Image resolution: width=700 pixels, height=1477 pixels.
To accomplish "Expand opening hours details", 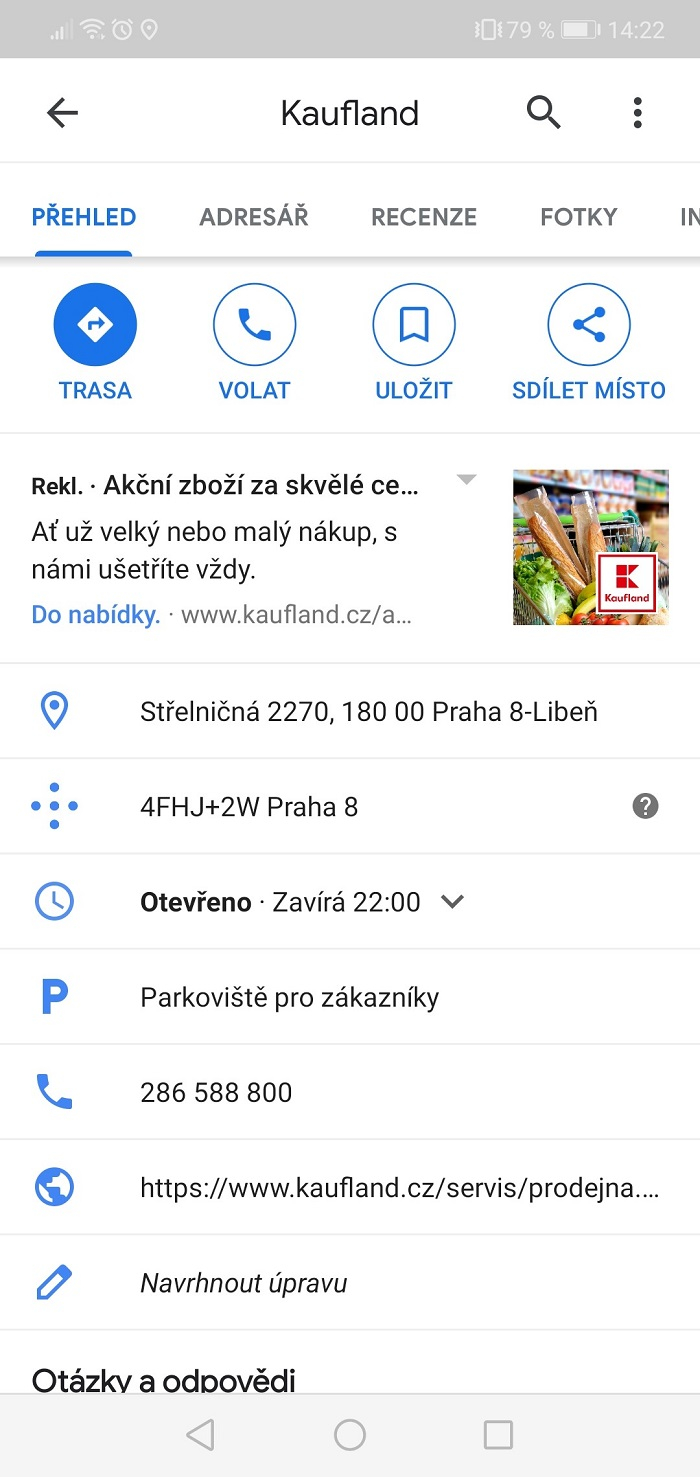I will click(x=453, y=902).
